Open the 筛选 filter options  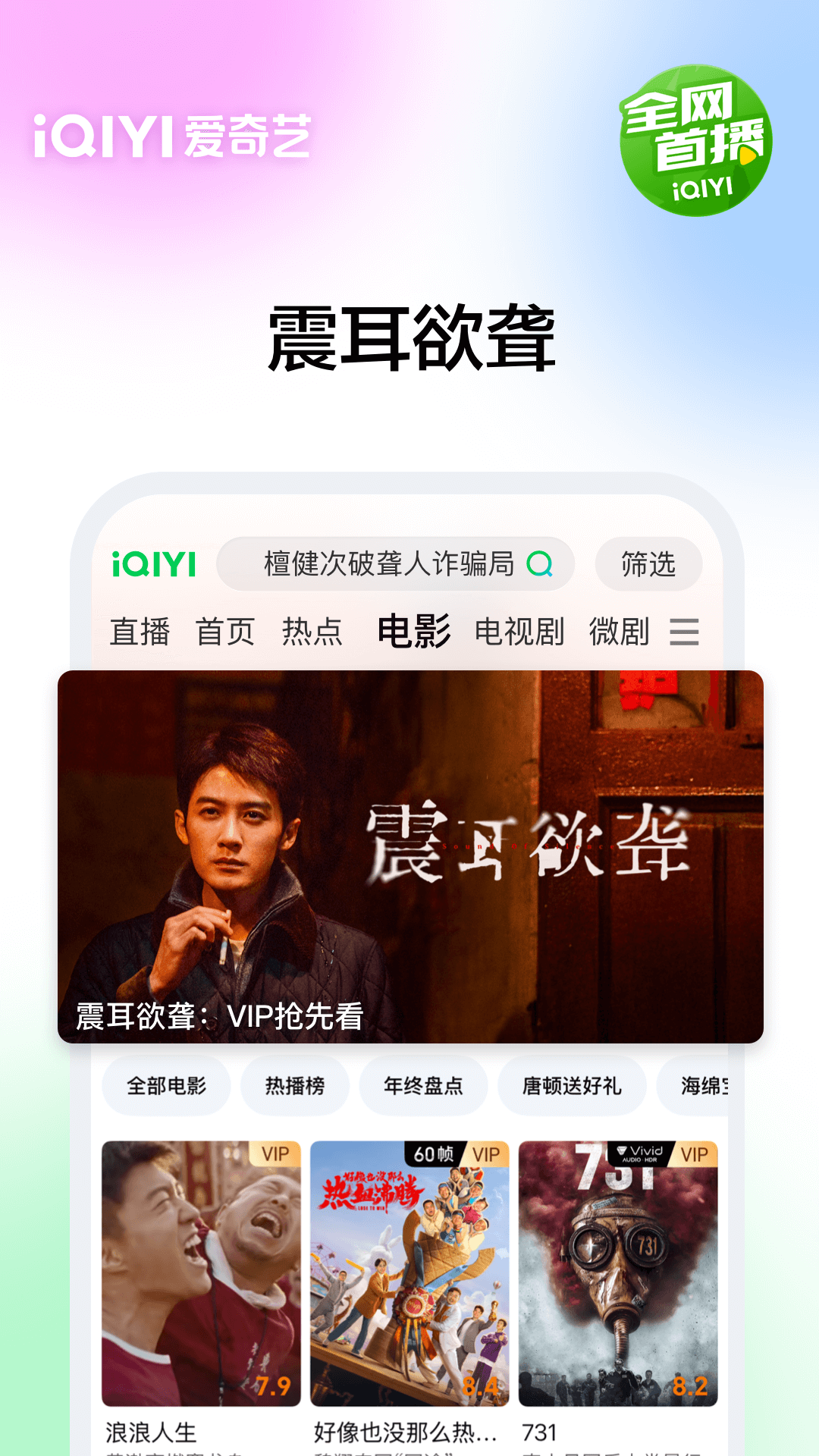pyautogui.click(x=647, y=563)
